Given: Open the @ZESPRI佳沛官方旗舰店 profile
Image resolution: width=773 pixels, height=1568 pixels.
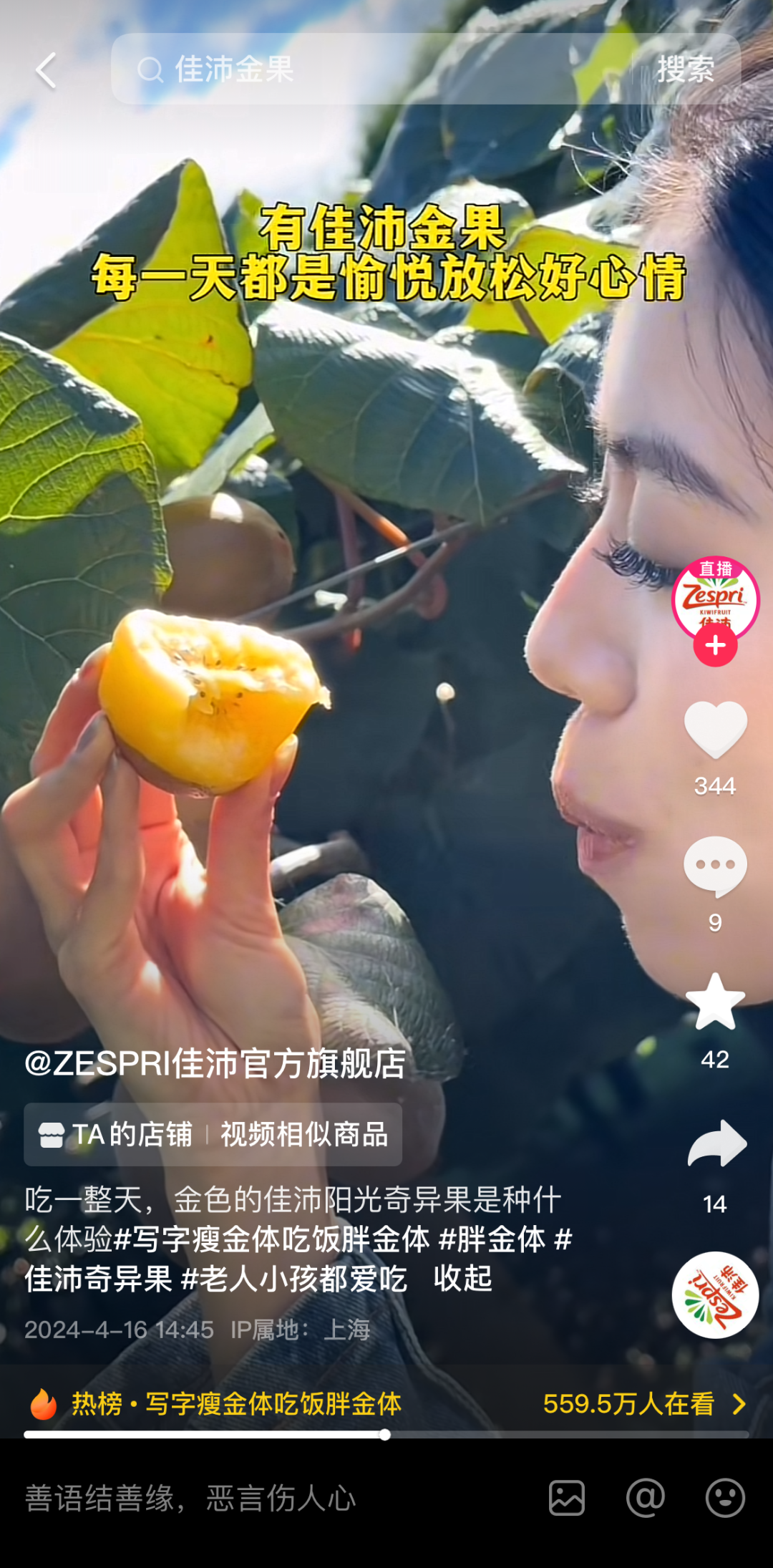Looking at the screenshot, I should tap(215, 1063).
